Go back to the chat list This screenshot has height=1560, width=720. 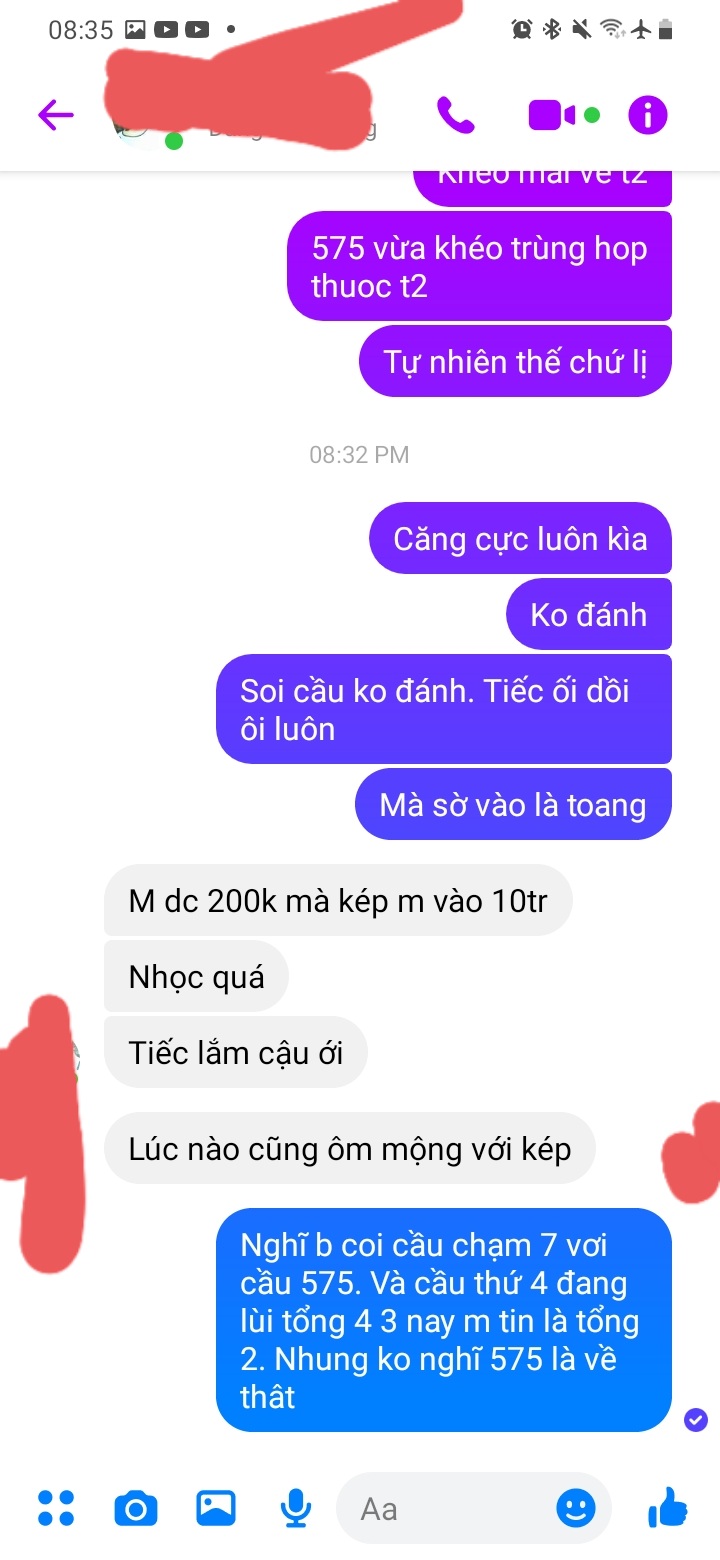click(56, 115)
